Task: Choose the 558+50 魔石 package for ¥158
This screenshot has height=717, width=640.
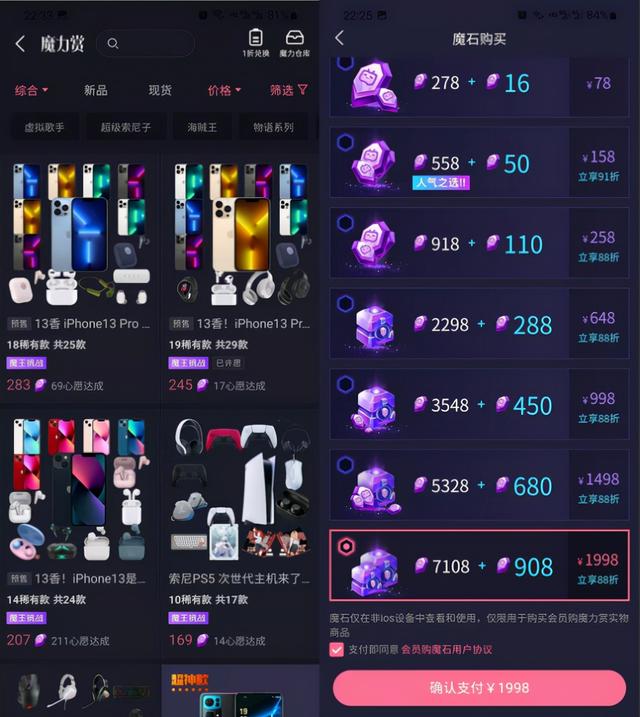Action: click(x=480, y=163)
